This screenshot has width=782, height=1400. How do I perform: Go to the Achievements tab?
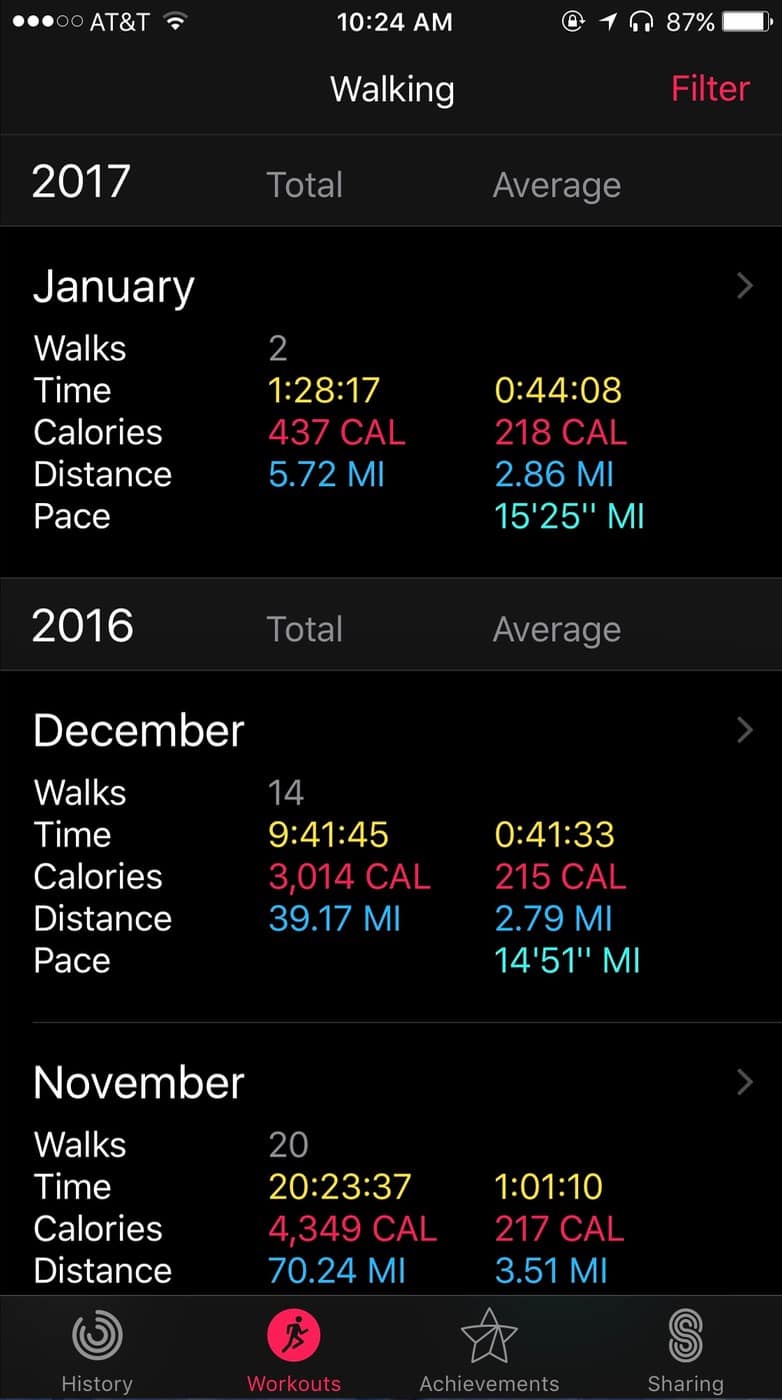tap(489, 1350)
